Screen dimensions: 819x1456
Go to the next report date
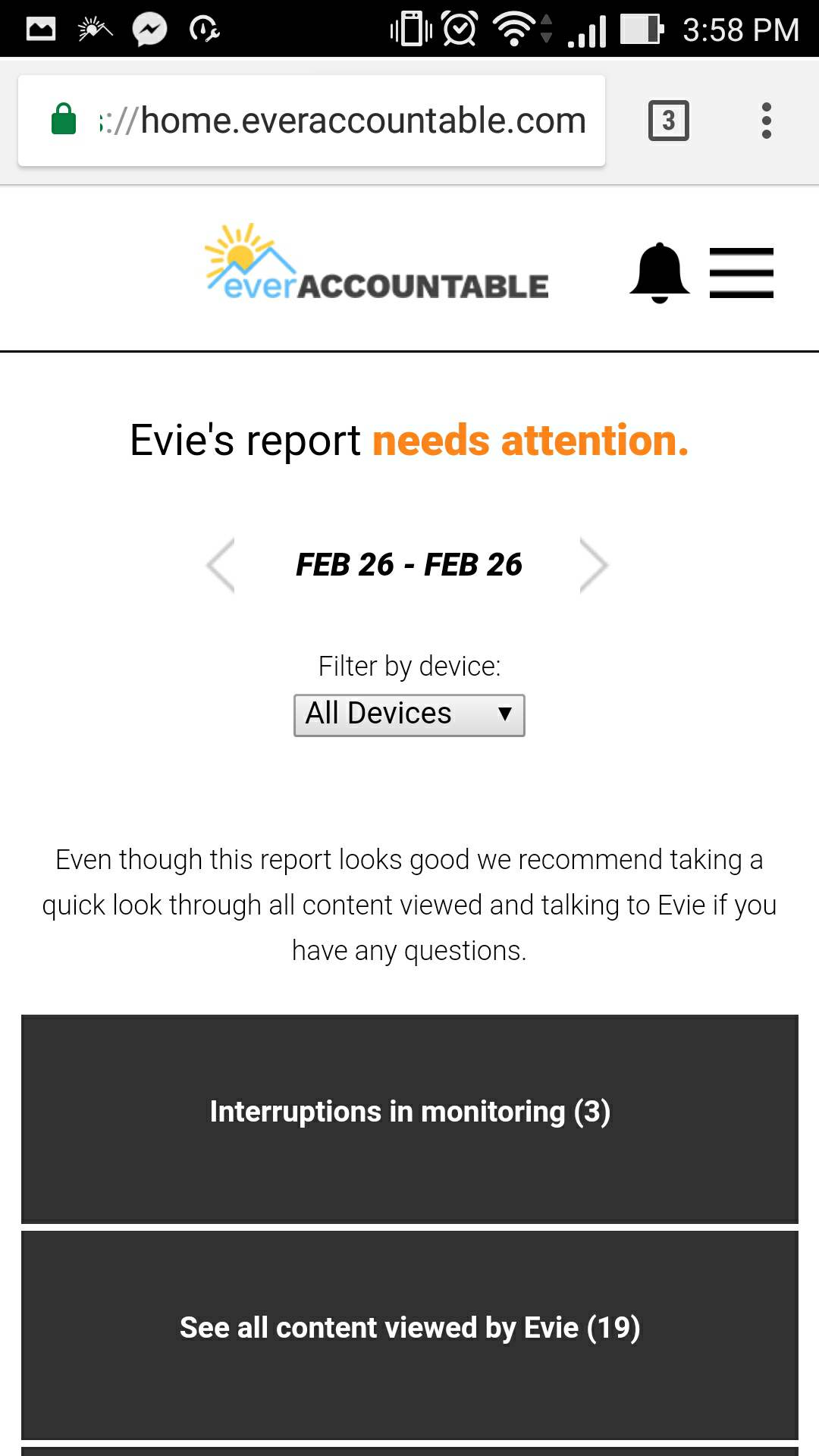tap(594, 565)
